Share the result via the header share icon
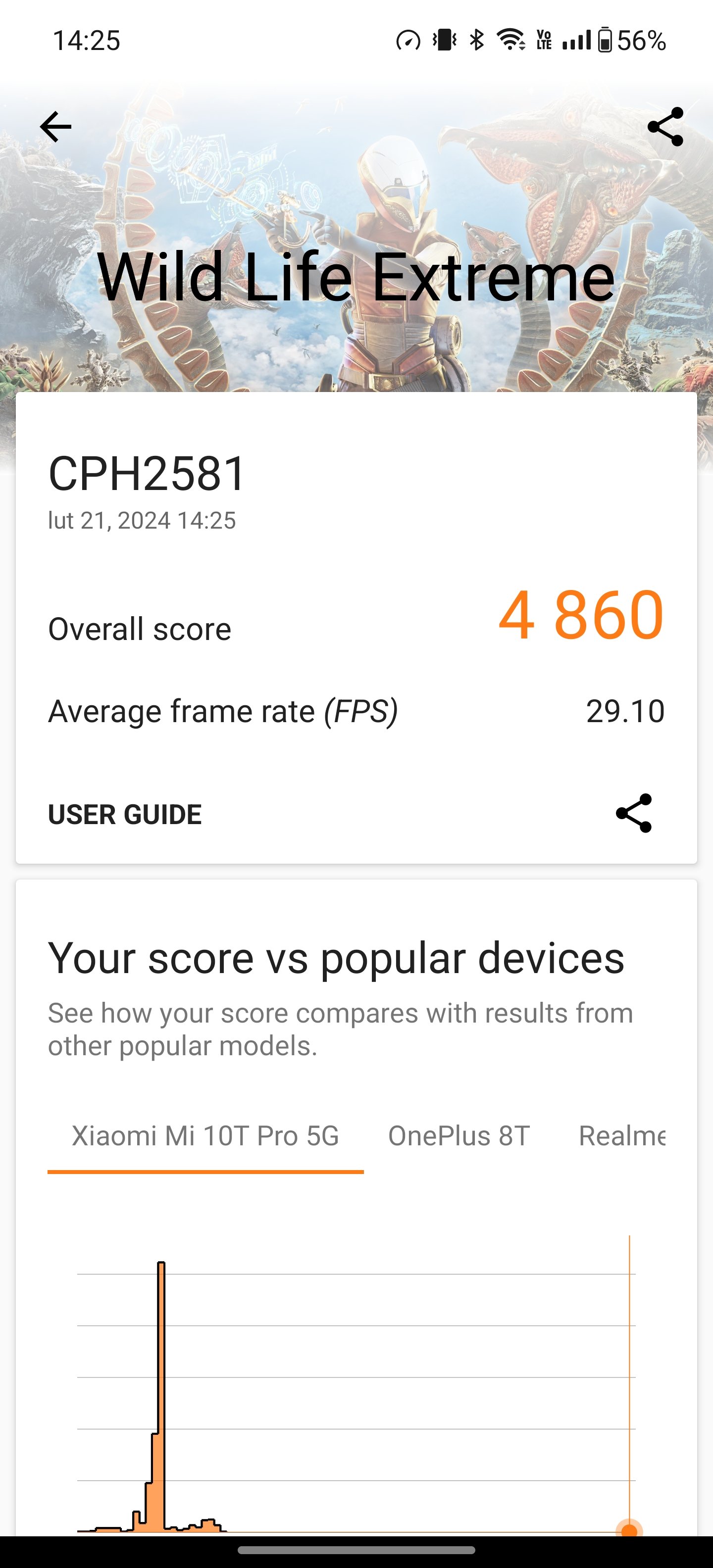The height and width of the screenshot is (1568, 713). pos(665,127)
